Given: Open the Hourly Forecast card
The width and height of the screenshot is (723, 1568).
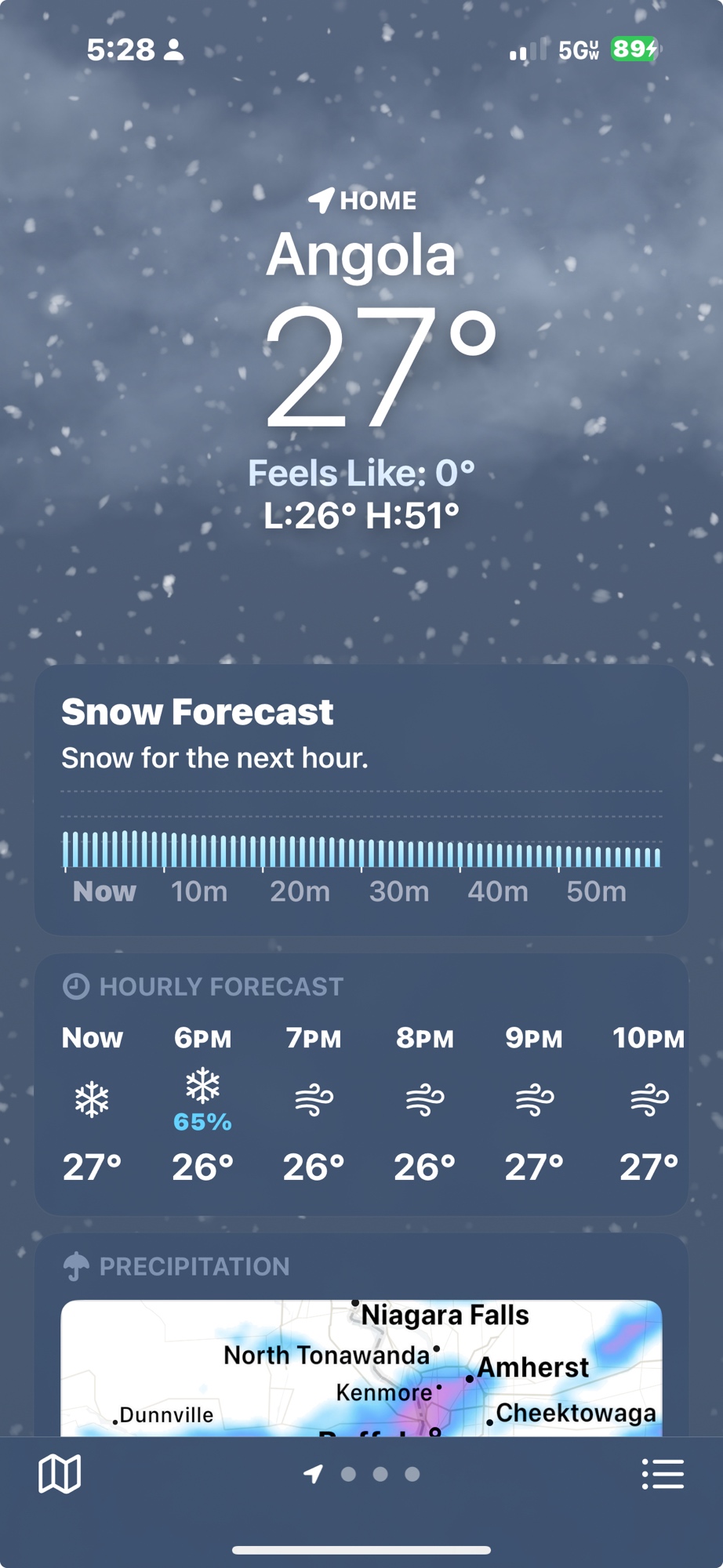Looking at the screenshot, I should [x=361, y=1083].
